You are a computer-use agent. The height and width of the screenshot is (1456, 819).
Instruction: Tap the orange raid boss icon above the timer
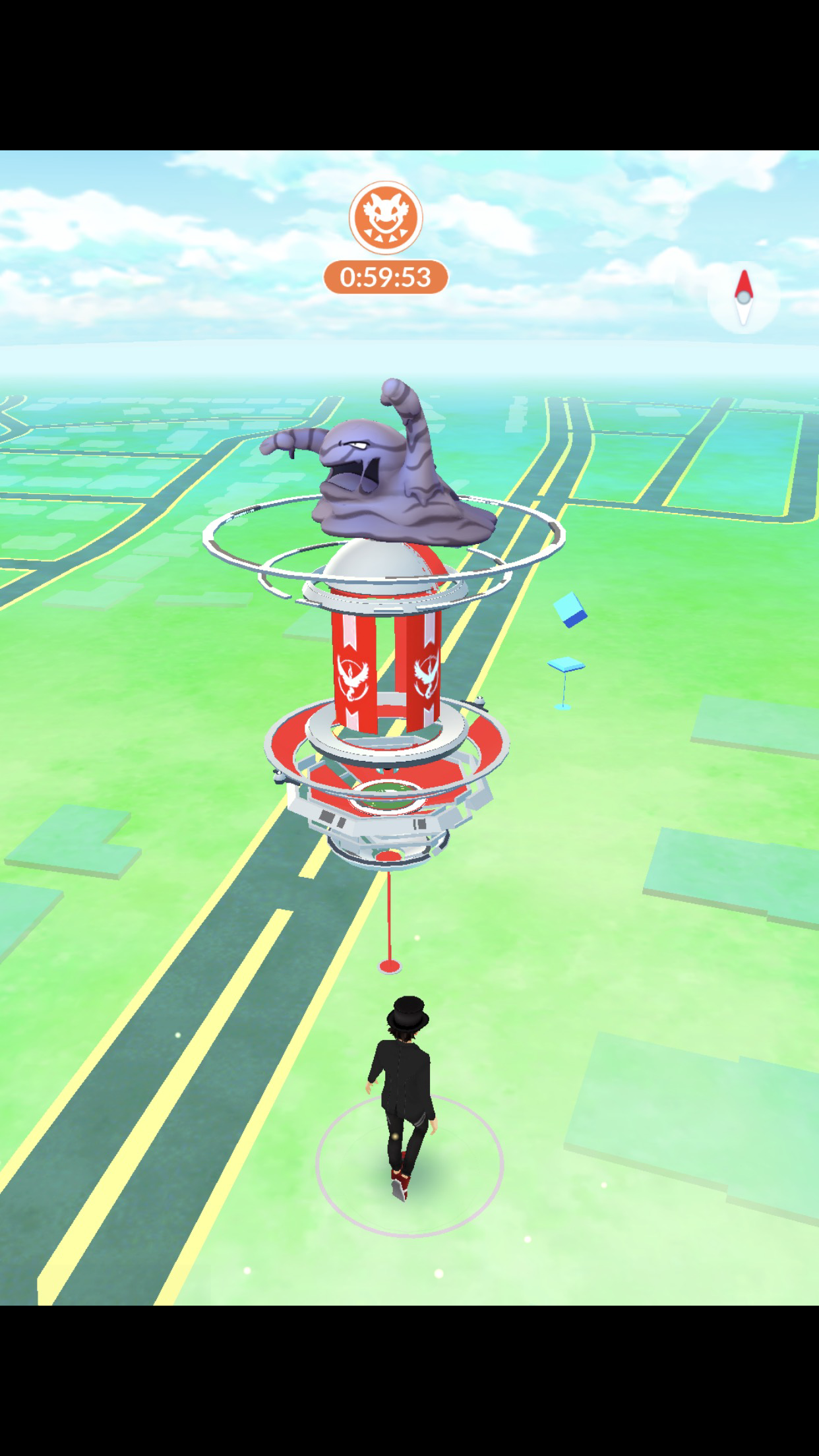386,218
